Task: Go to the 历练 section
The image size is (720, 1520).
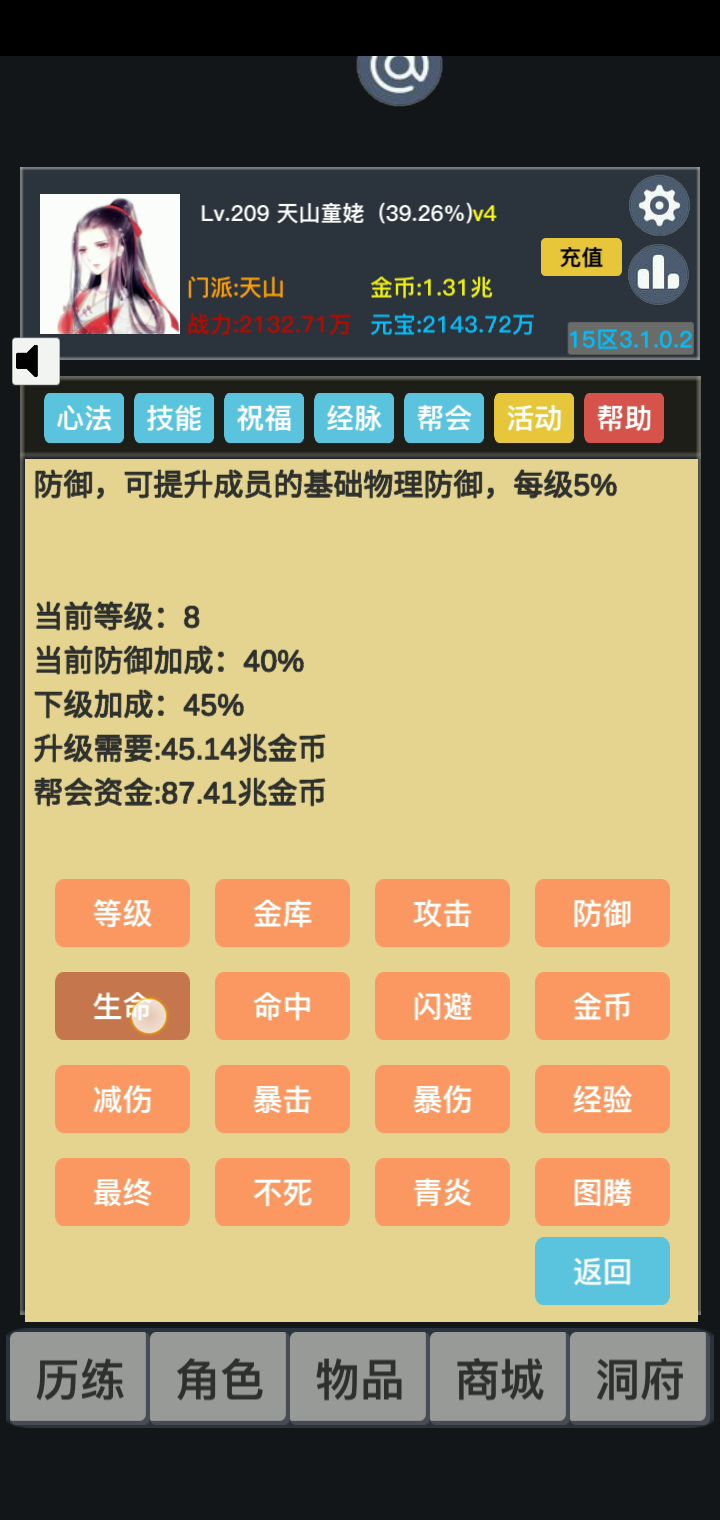Action: 79,1378
